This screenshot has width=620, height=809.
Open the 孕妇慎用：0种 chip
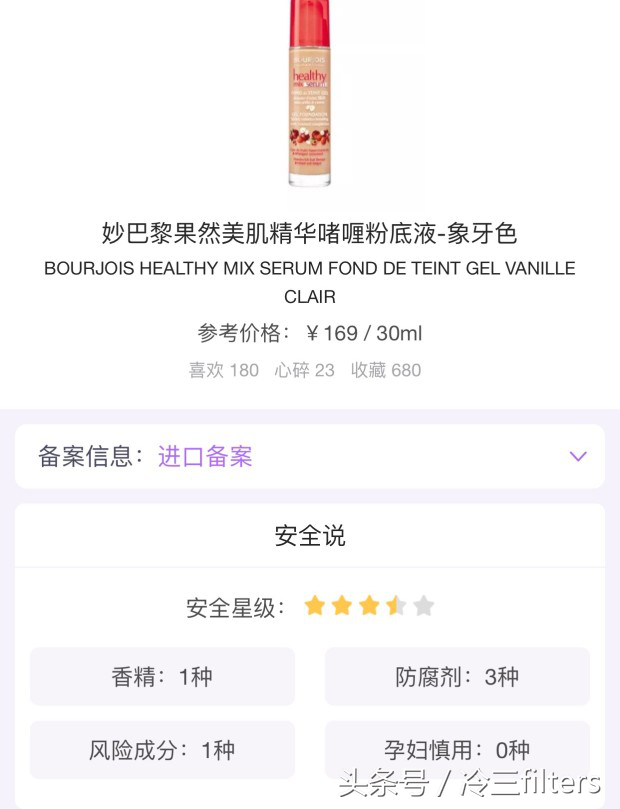[x=457, y=749]
